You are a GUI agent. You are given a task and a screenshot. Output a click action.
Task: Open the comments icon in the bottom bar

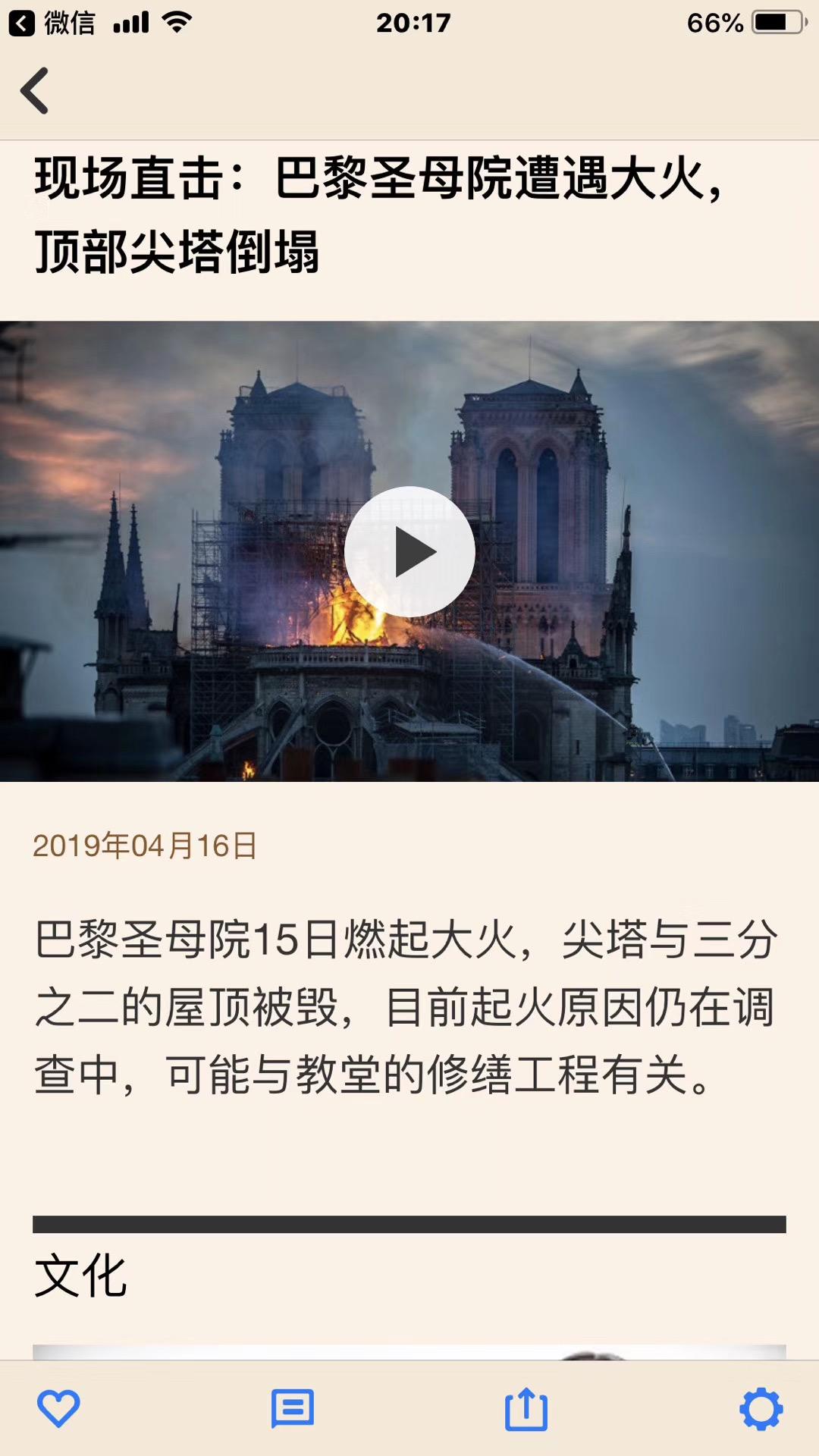tap(293, 1409)
